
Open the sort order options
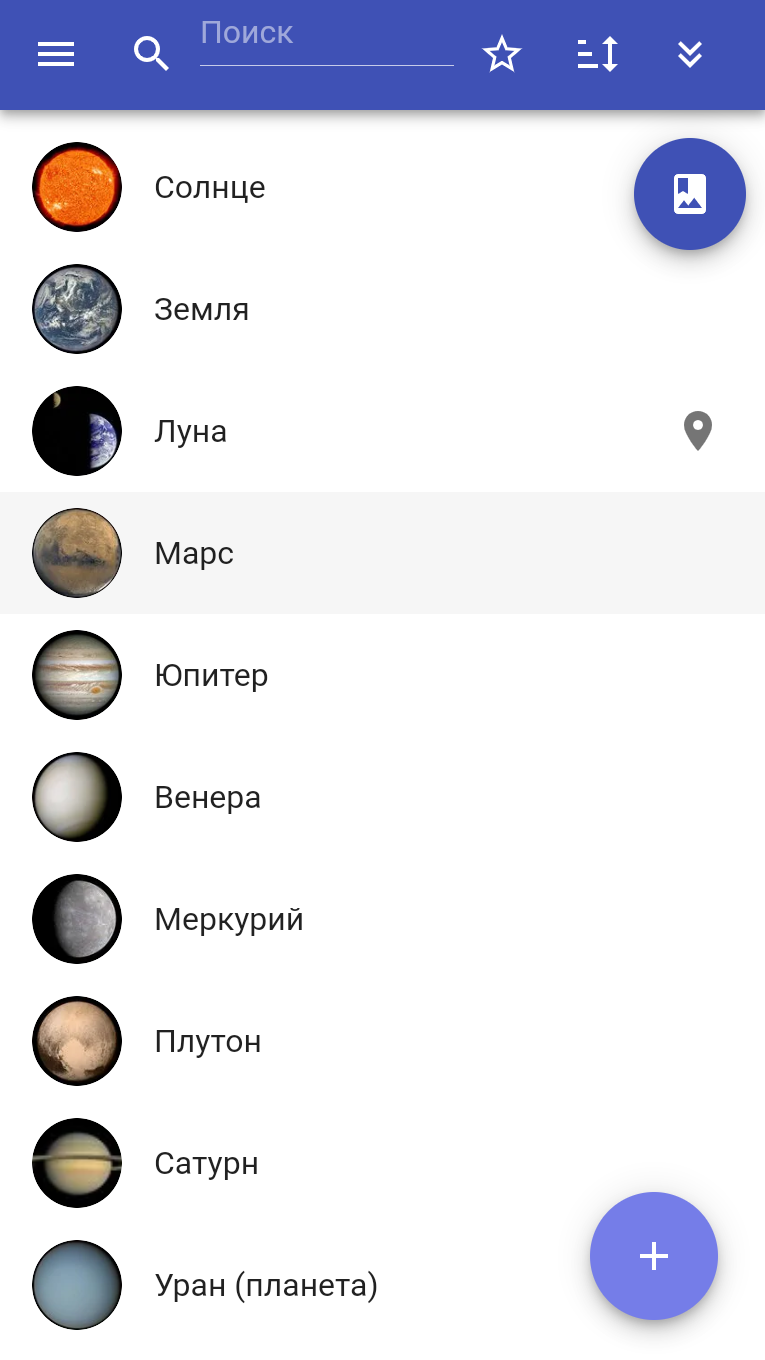click(598, 54)
